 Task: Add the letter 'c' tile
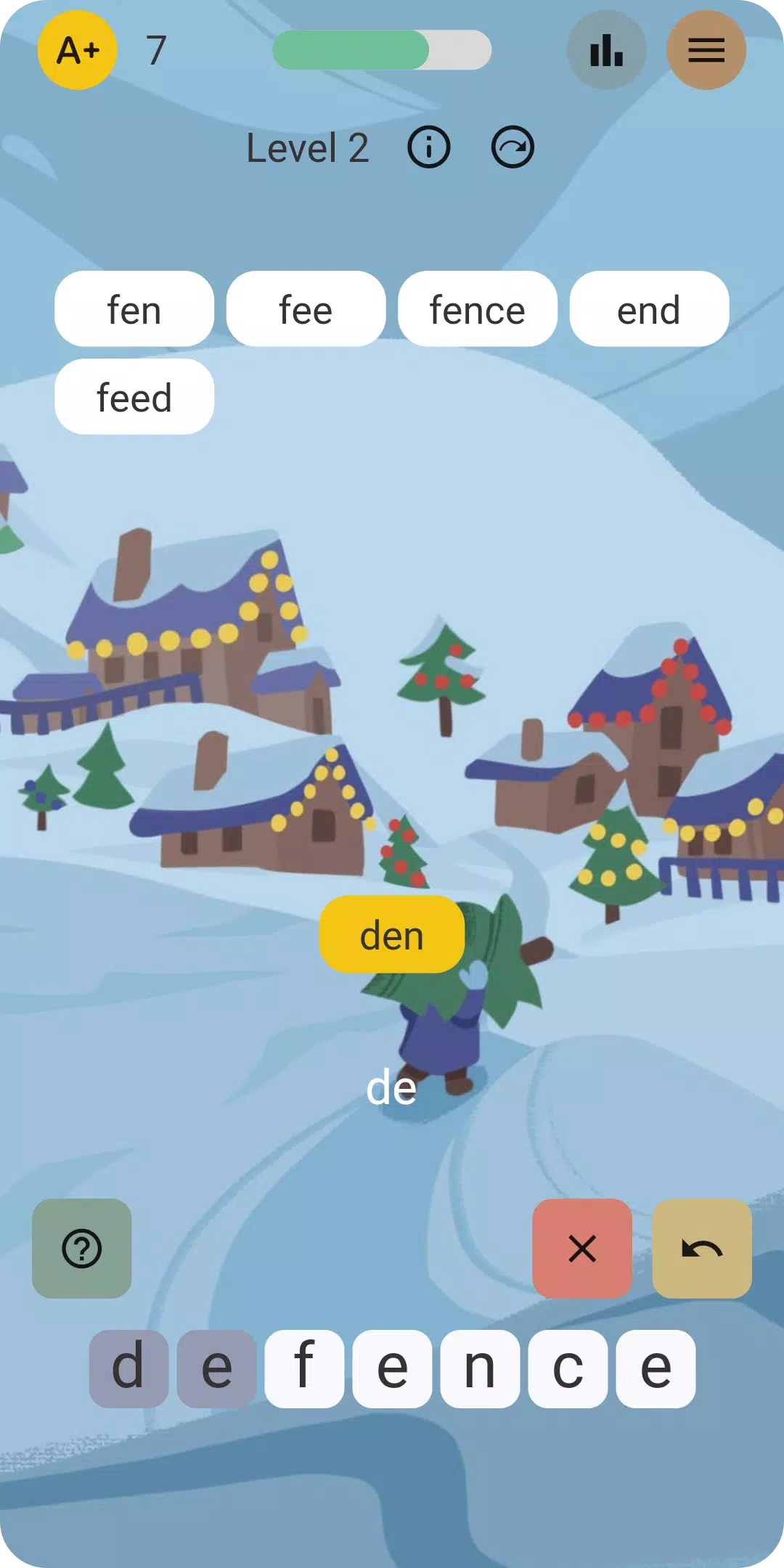pyautogui.click(x=568, y=1368)
